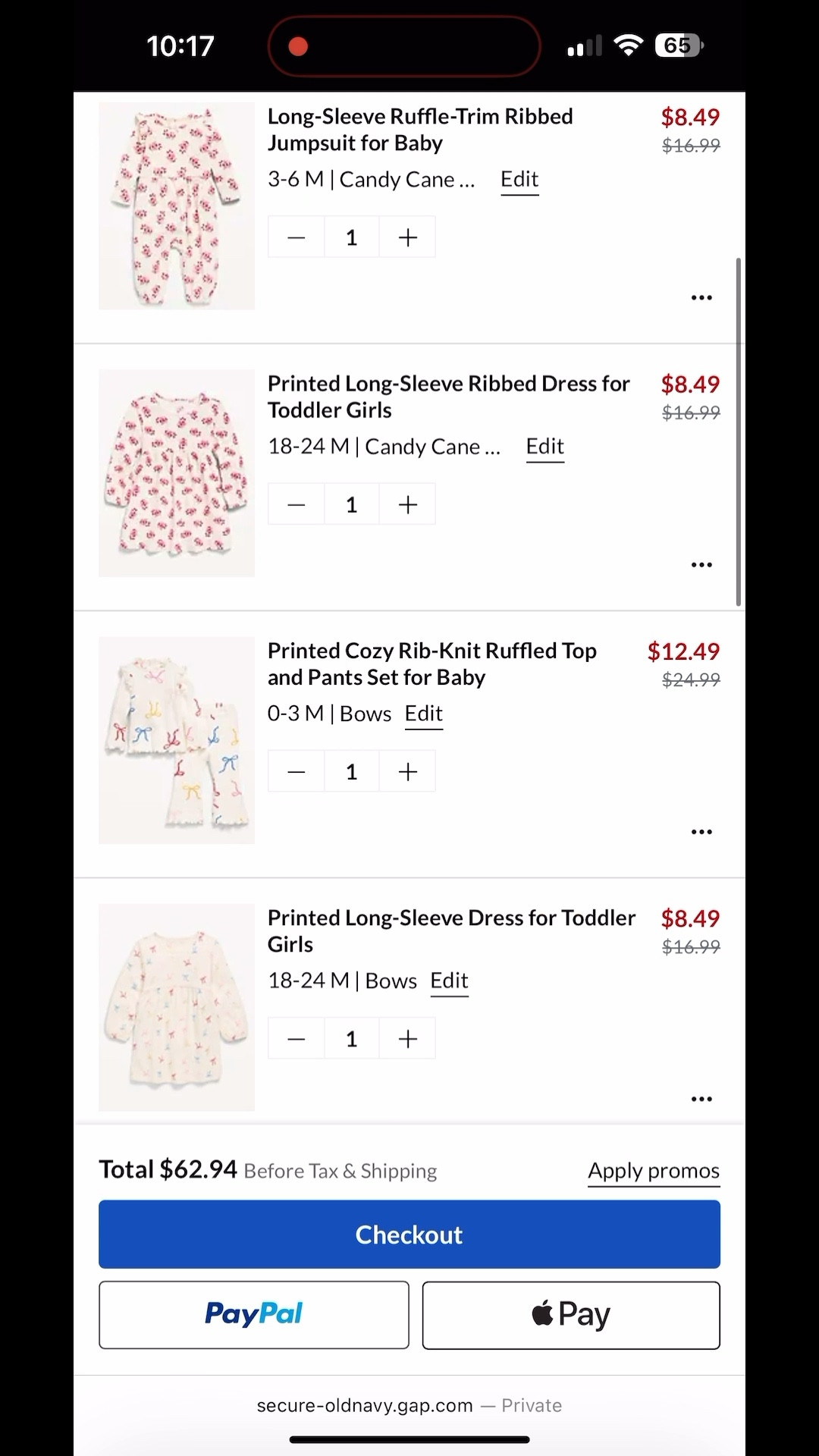Image resolution: width=819 pixels, height=1456 pixels.
Task: Open more options for the Jumpsuit item
Action: tap(701, 297)
